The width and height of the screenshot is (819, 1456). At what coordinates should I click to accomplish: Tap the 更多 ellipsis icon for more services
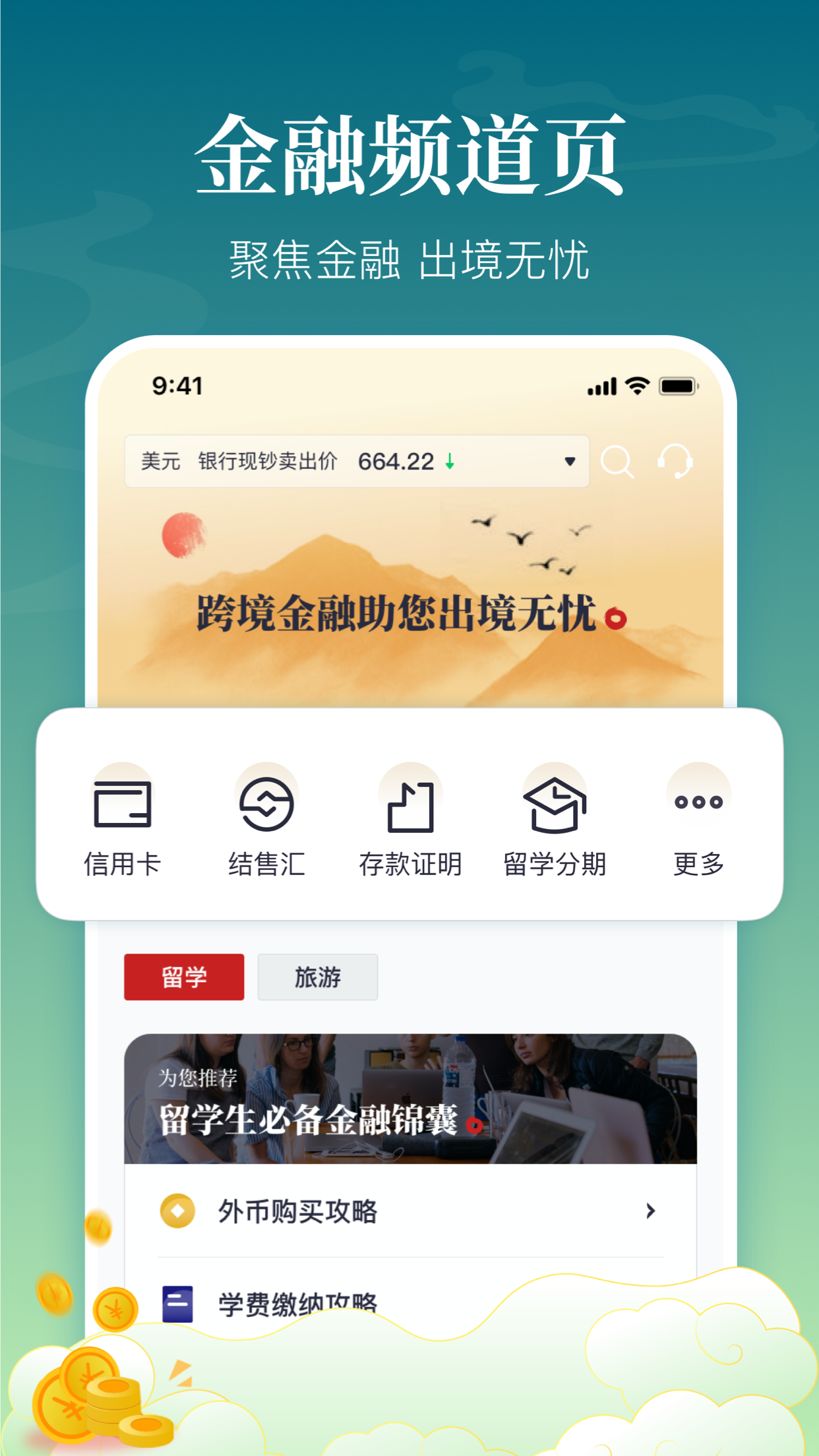coord(698,802)
